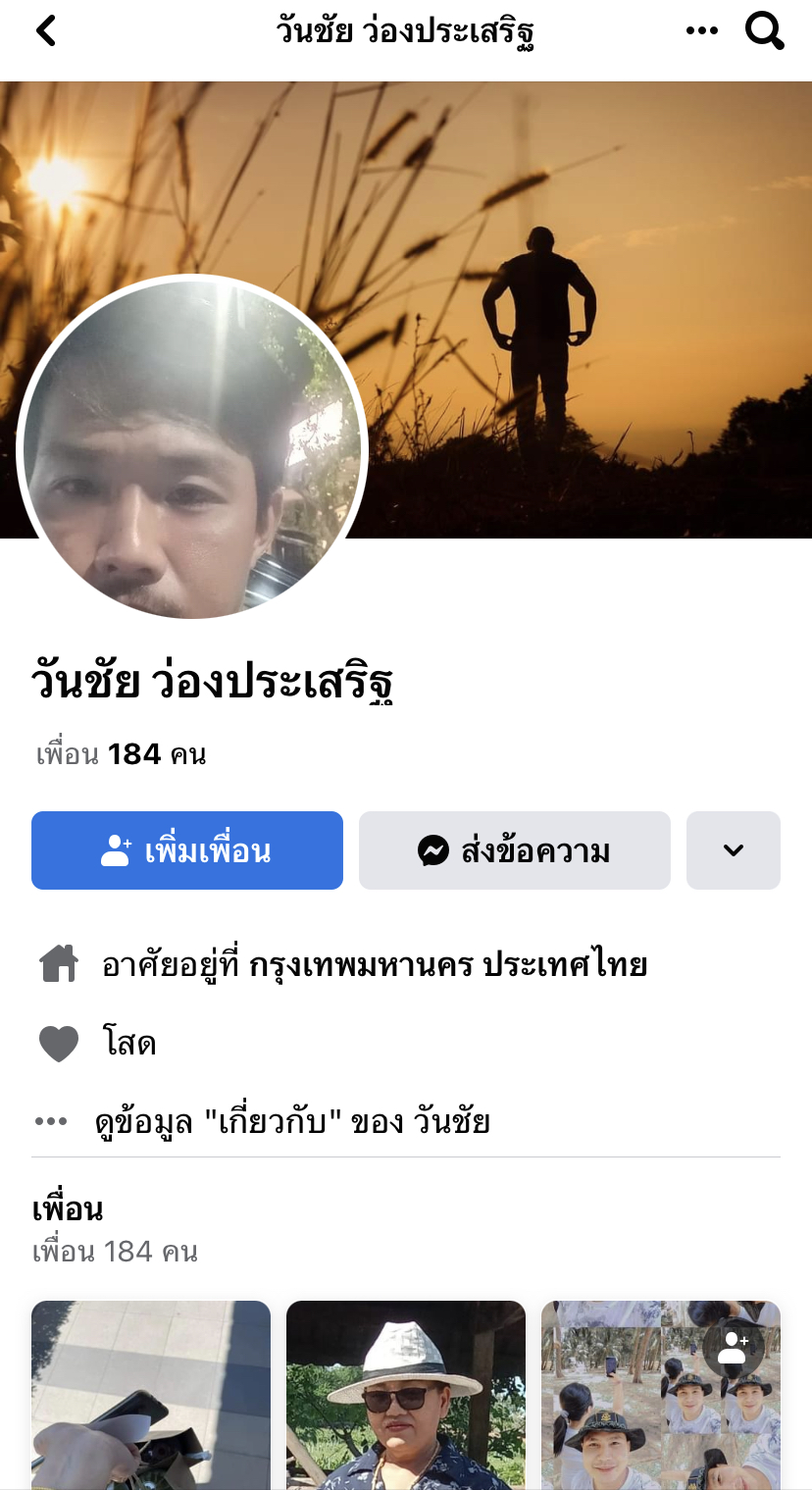Viewport: 812px width, 1490px height.
Task: Open the กรุงเทพมหานคร ประเทศไทย location link
Action: 448,965
